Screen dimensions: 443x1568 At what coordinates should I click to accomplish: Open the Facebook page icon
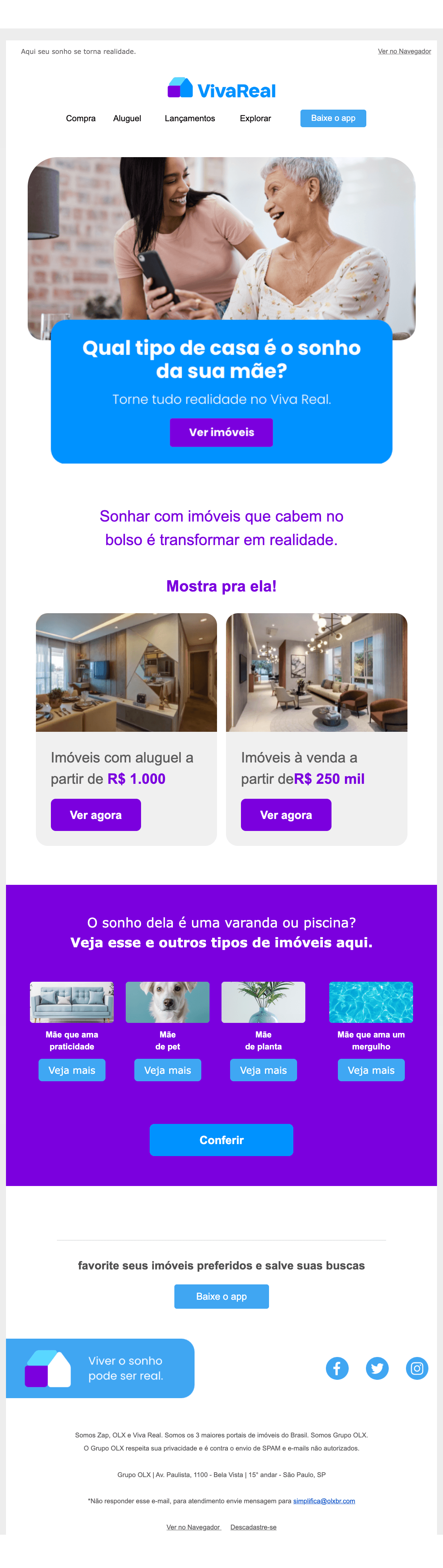[x=337, y=1368]
